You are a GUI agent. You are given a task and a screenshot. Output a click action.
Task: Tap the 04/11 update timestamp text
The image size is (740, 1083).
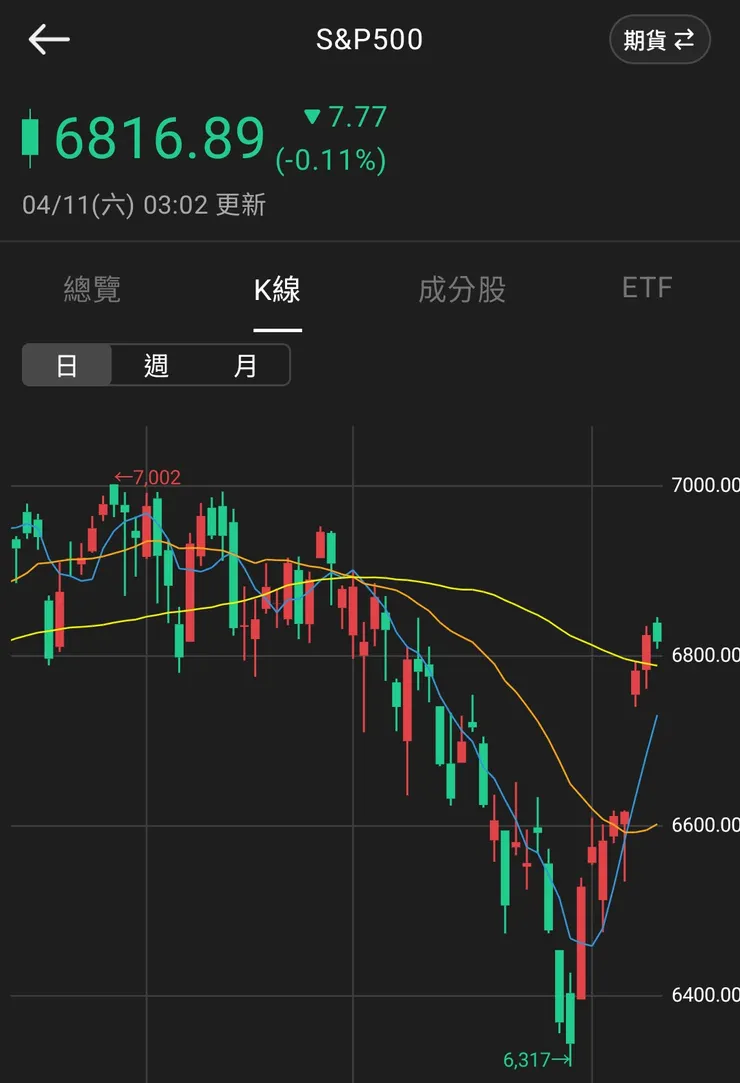(145, 205)
